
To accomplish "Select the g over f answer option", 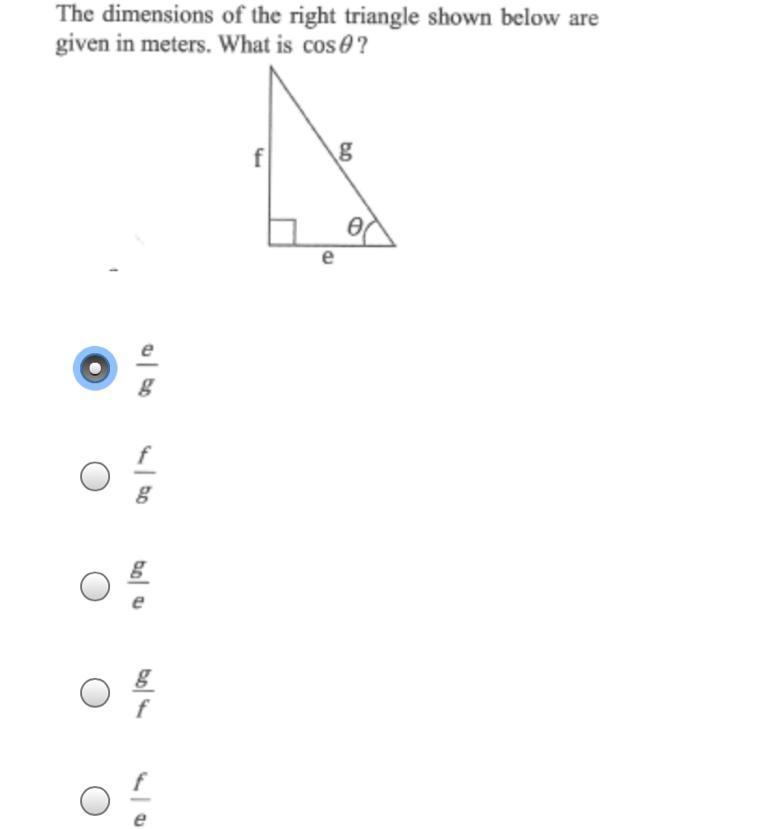I will (x=95, y=693).
